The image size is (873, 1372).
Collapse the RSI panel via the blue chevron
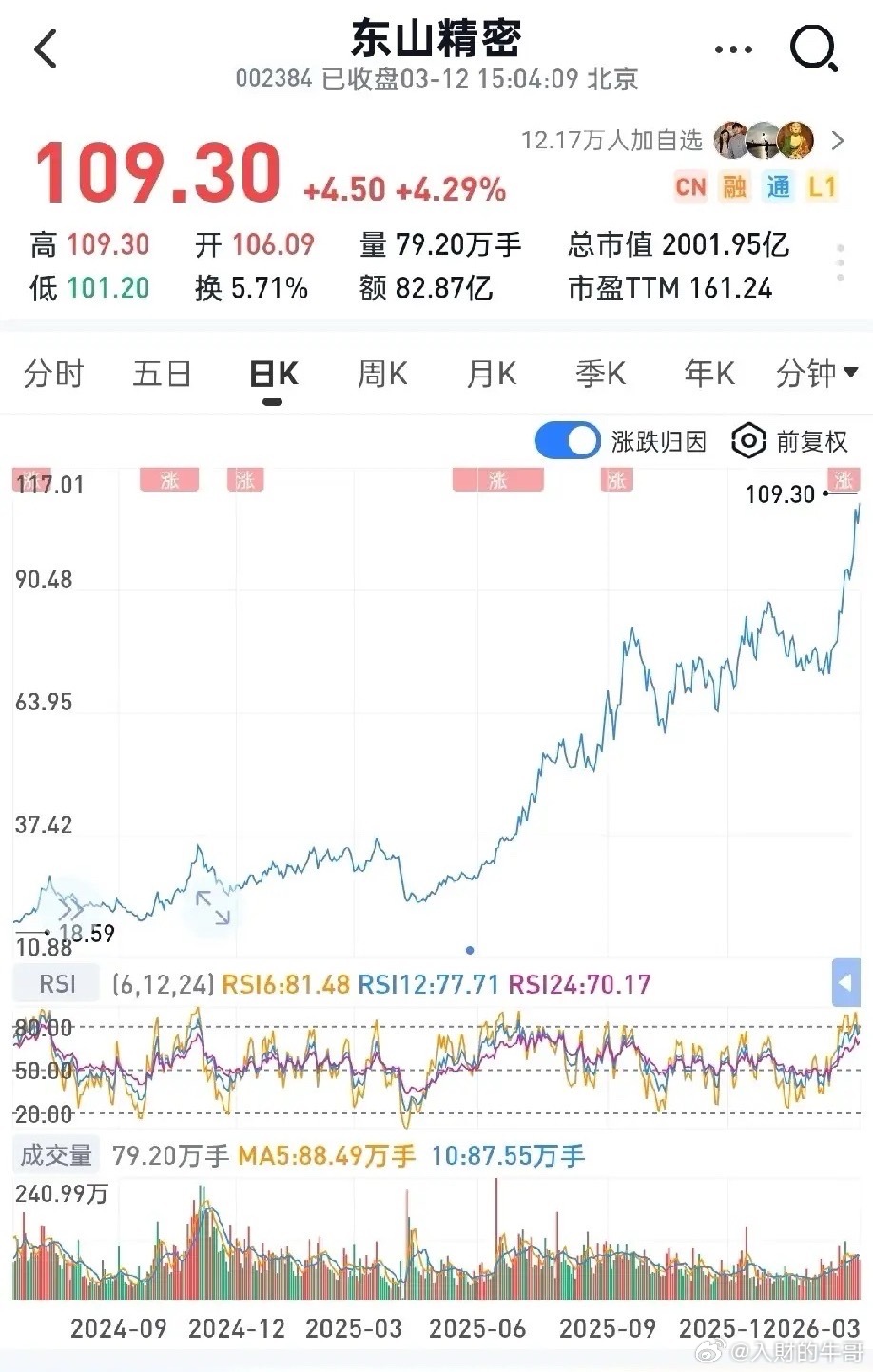point(845,983)
